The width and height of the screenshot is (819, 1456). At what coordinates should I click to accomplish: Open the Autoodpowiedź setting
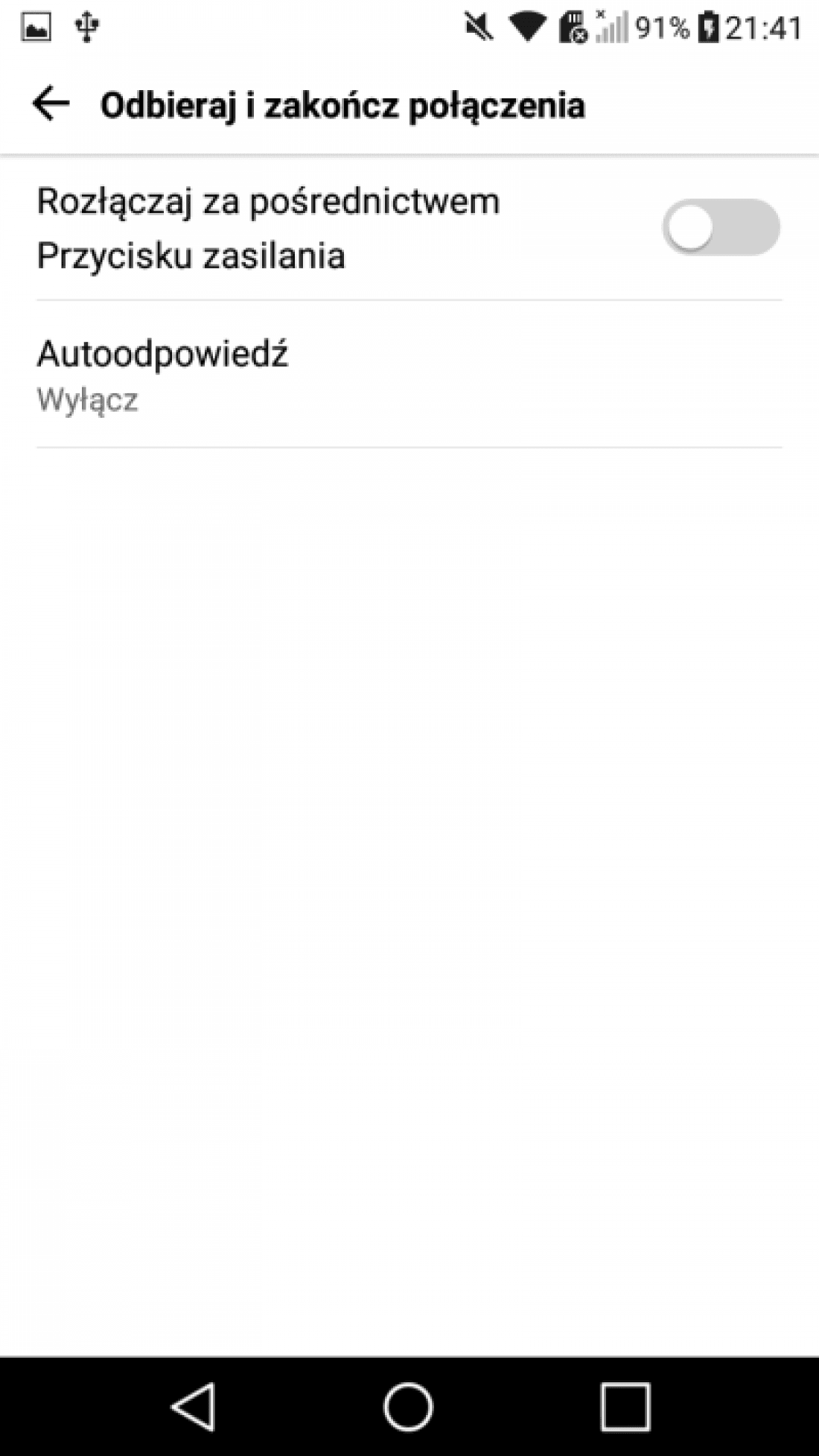click(x=409, y=375)
